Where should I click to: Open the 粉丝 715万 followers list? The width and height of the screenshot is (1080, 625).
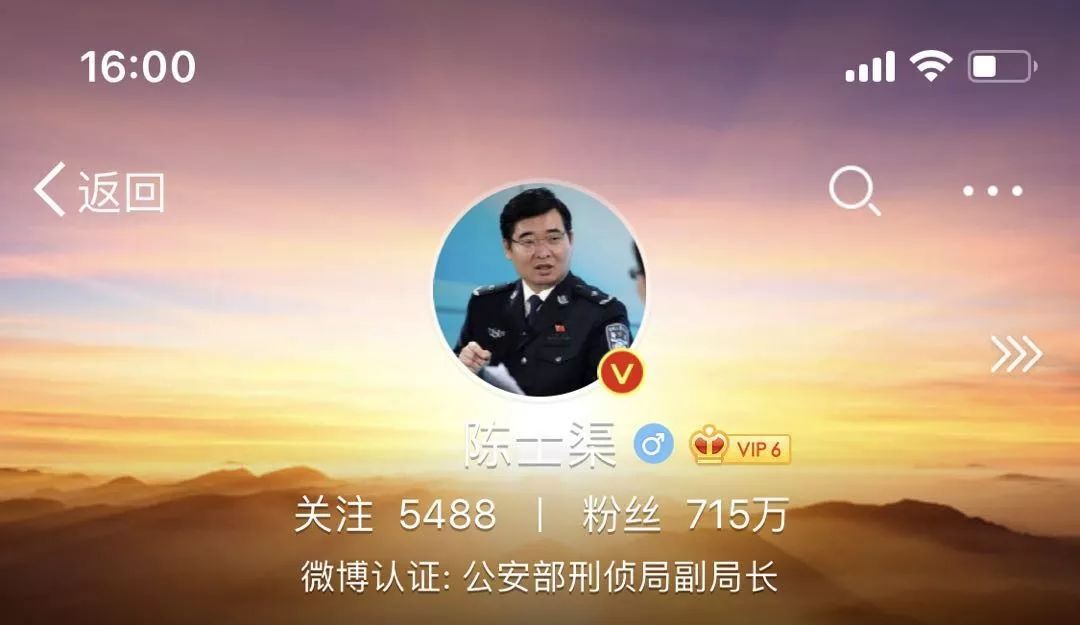point(685,516)
